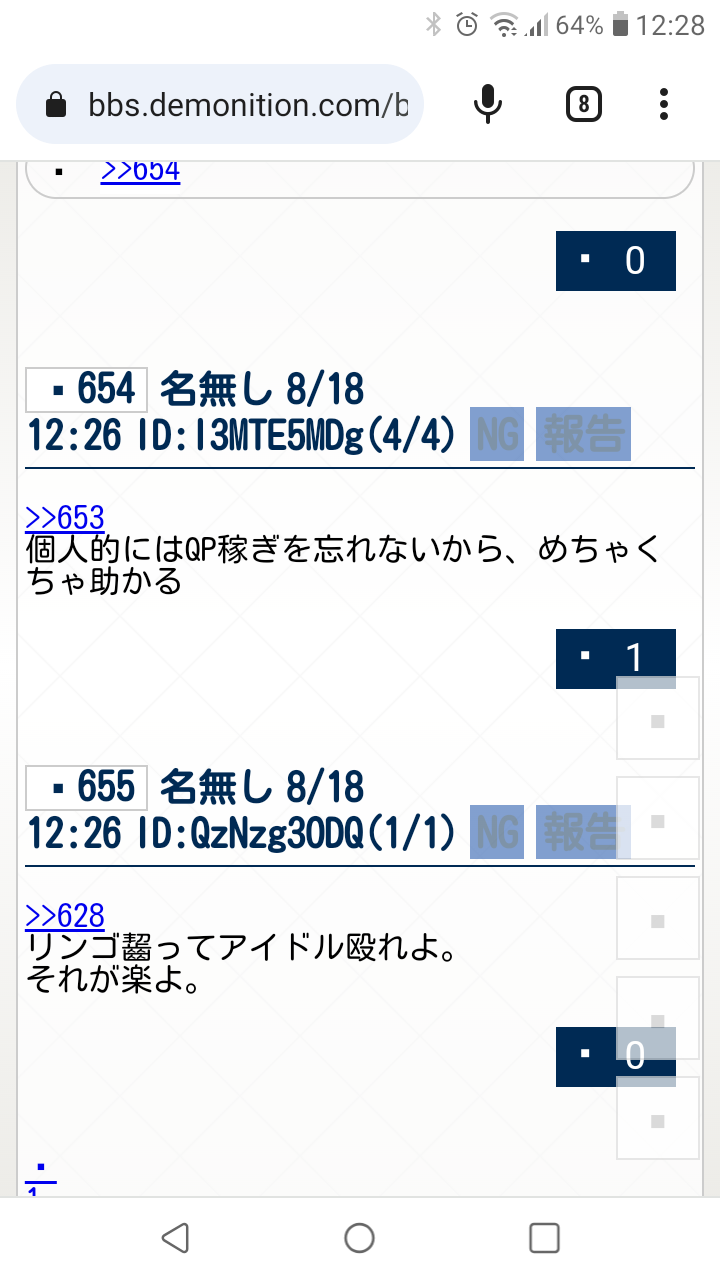This screenshot has width=720, height=1280.
Task: Tap post number 654 box
Action: (x=87, y=389)
